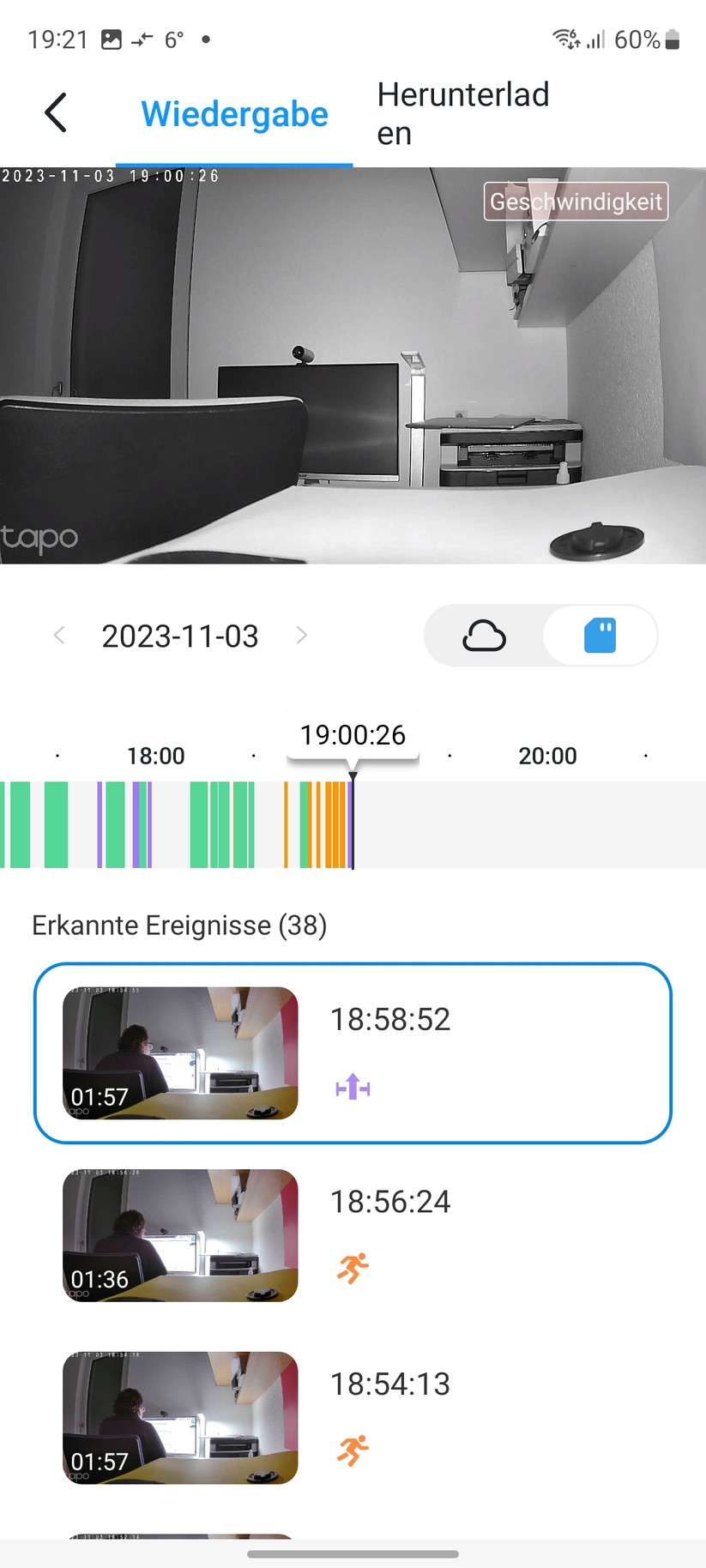Switch storage source to SD card recordings

599,635
